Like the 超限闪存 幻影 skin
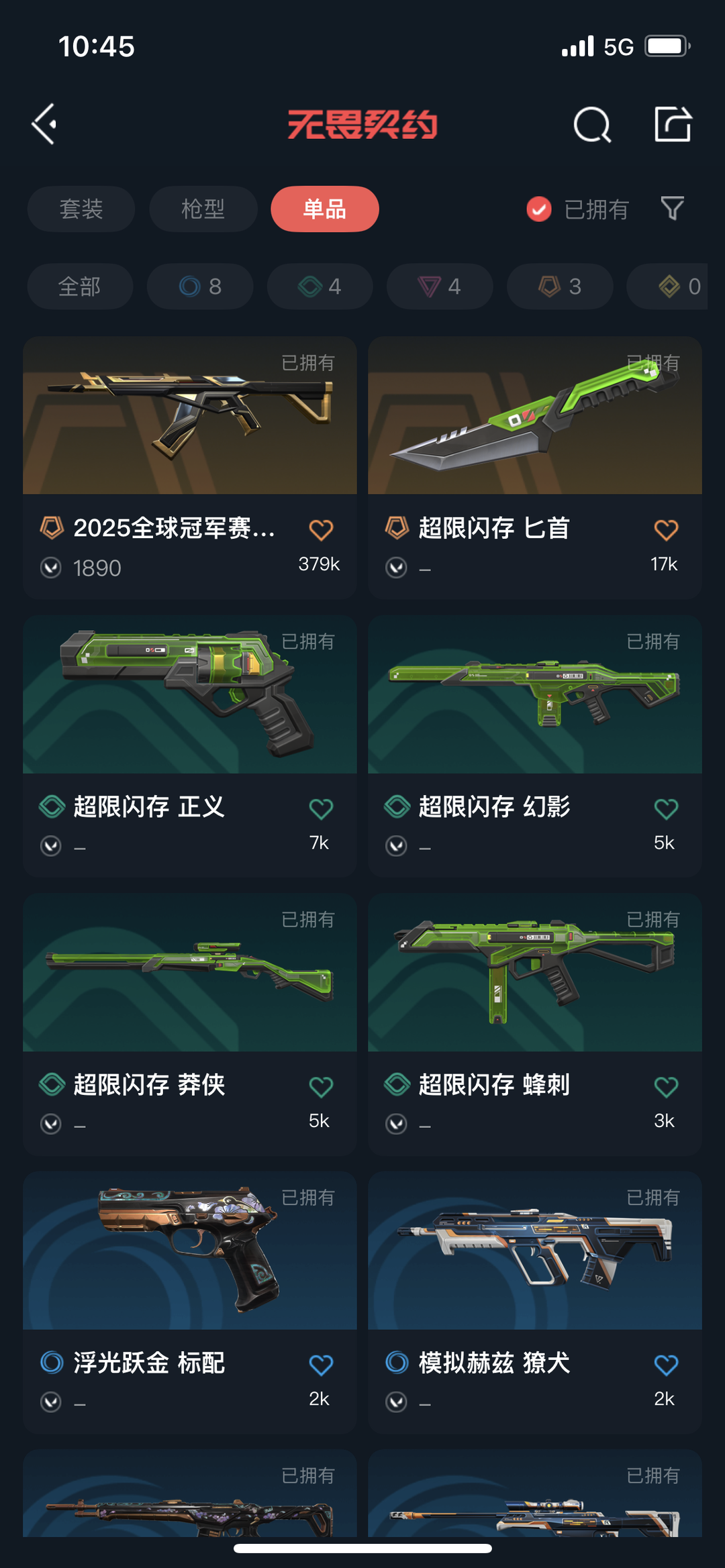Screen dimensions: 725x1568 pyautogui.click(x=666, y=808)
